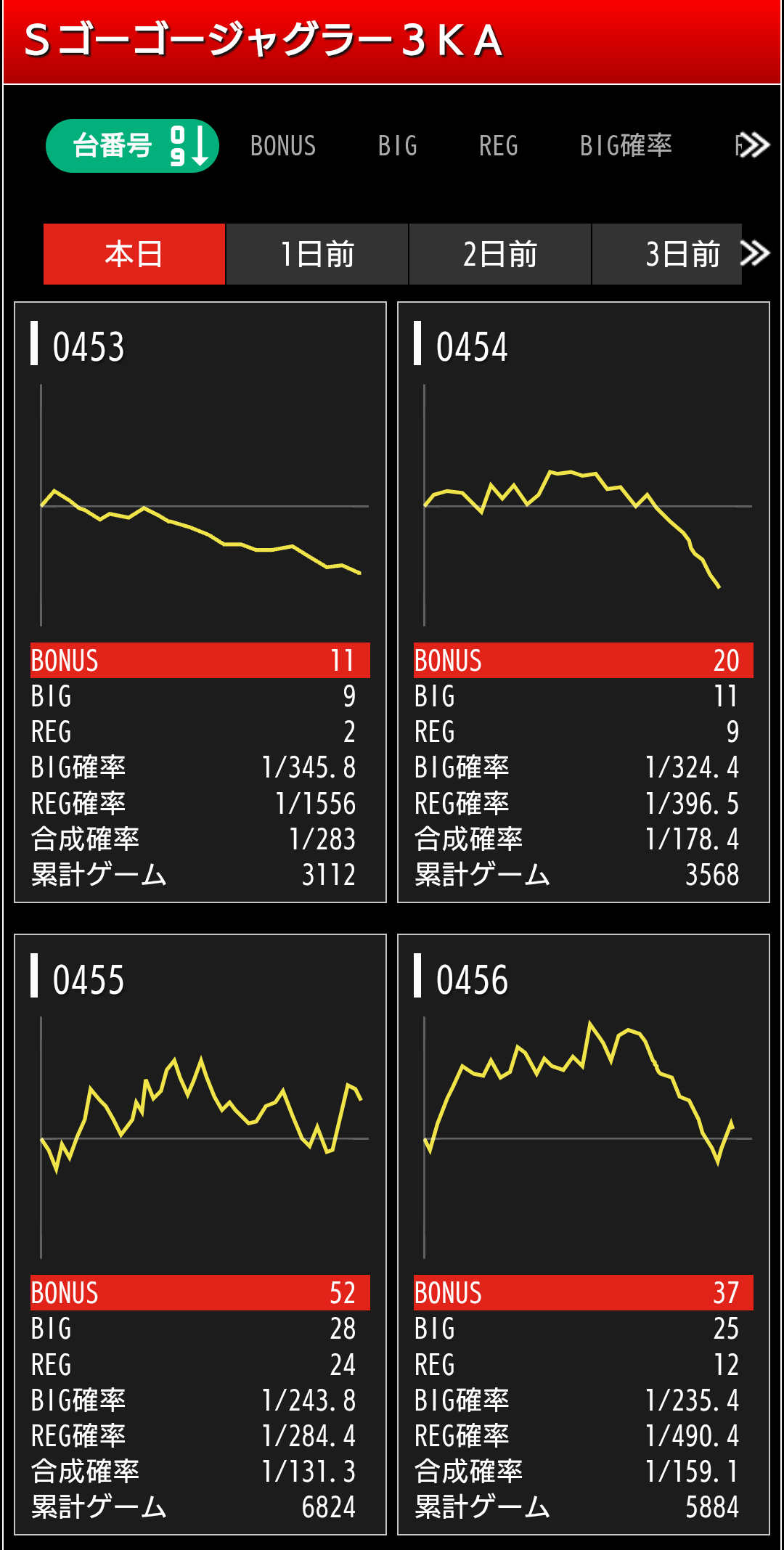Select the 本日 tab

[134, 254]
